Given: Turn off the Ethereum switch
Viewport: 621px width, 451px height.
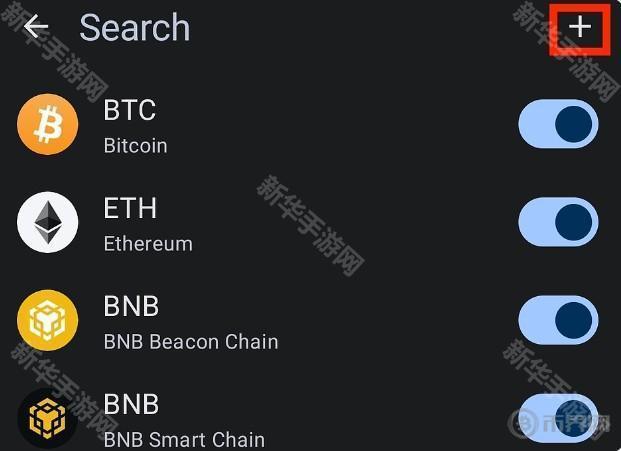Looking at the screenshot, I should pyautogui.click(x=558, y=223).
